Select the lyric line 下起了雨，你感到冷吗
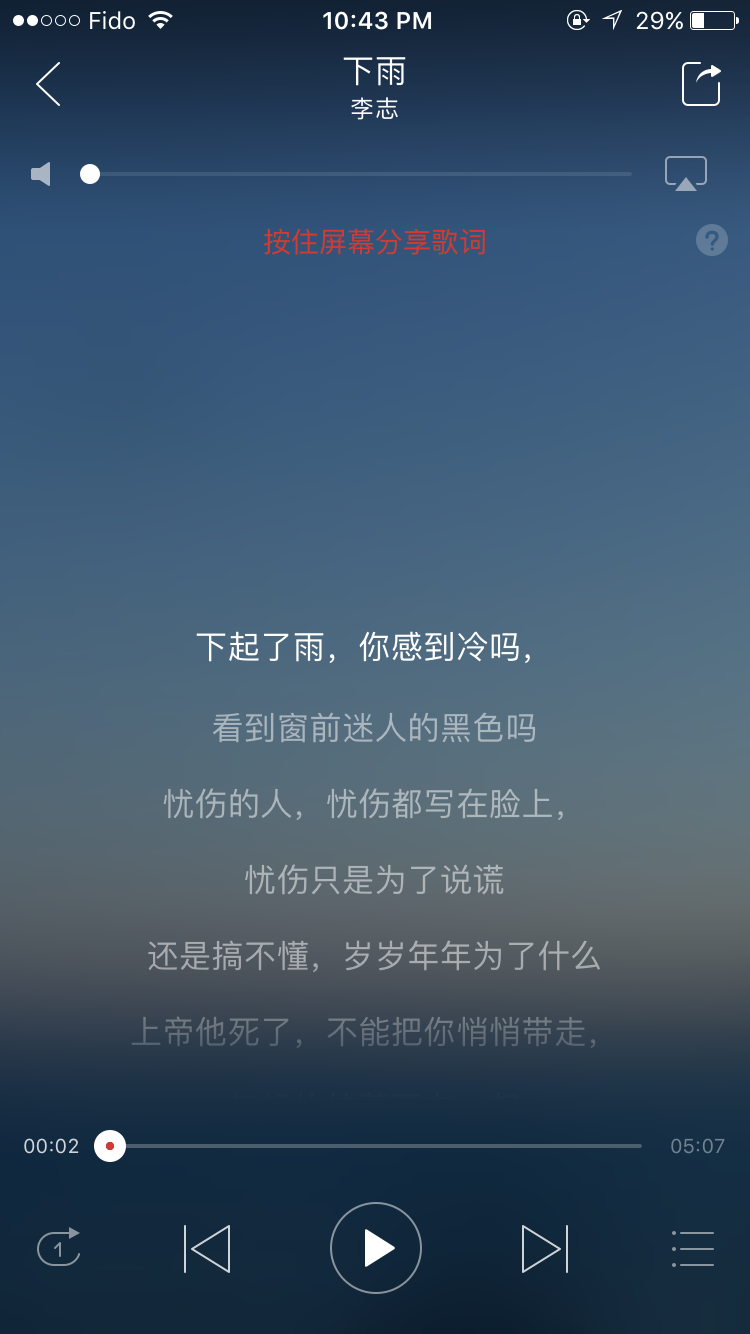 375,648
